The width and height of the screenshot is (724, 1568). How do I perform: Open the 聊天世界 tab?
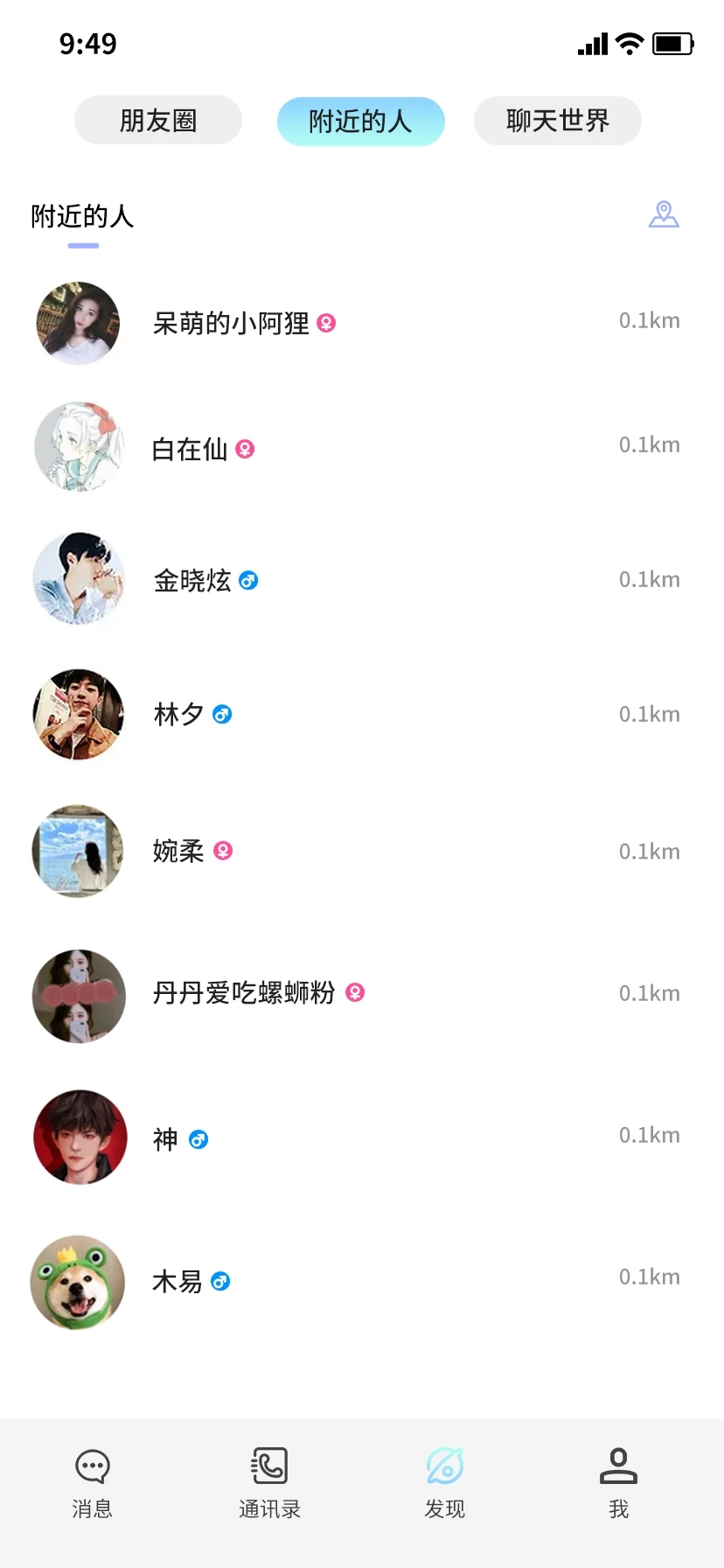(557, 121)
